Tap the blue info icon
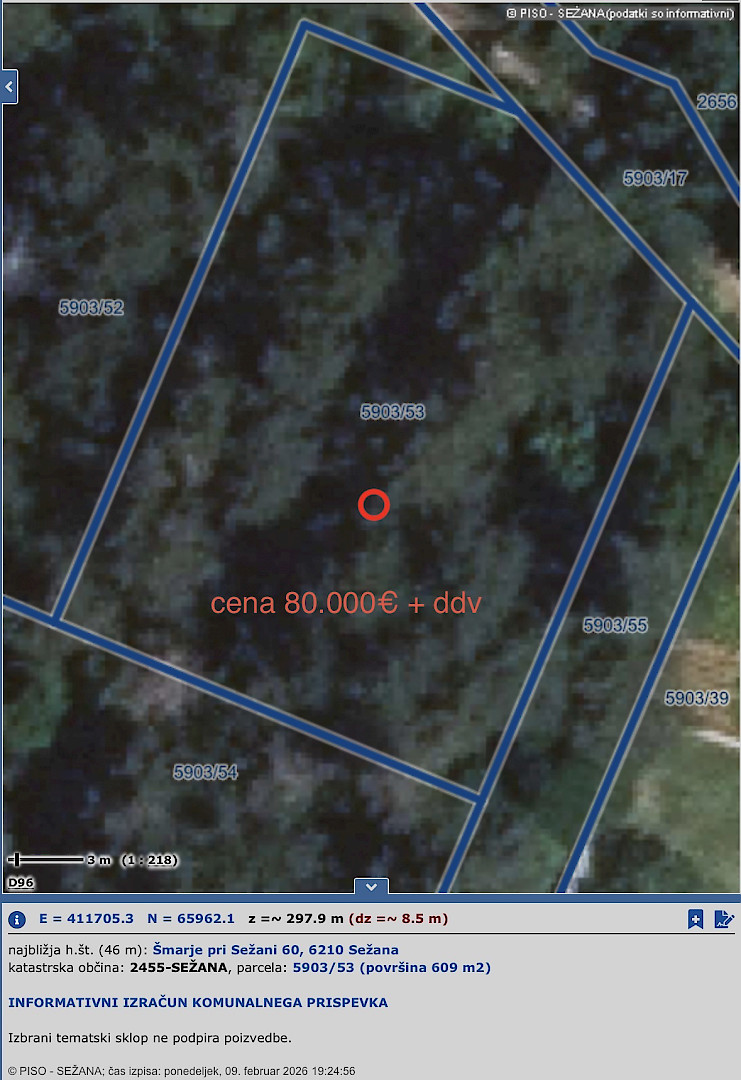The image size is (741, 1080). [17, 919]
